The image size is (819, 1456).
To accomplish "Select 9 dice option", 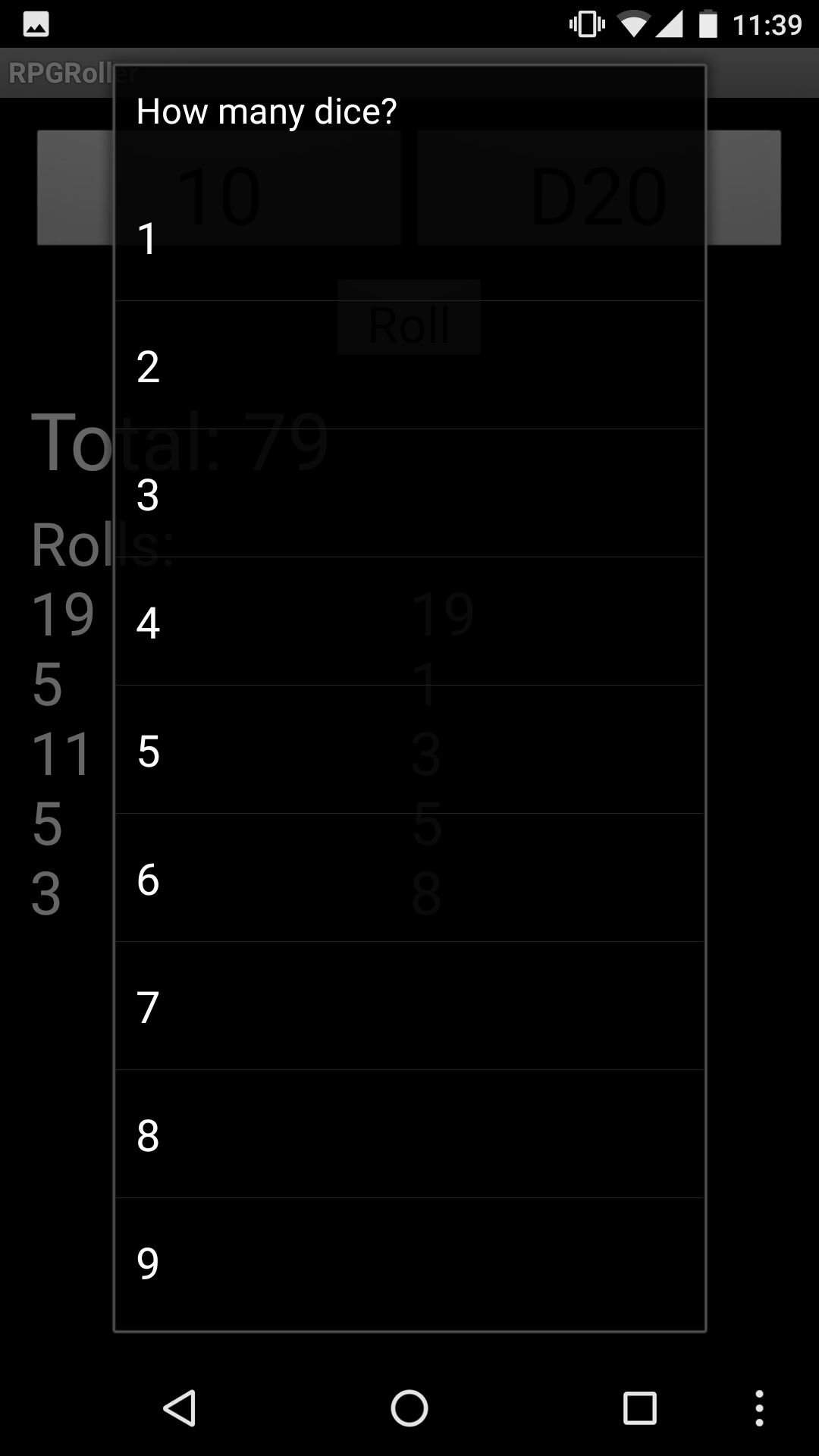I will [x=409, y=1263].
